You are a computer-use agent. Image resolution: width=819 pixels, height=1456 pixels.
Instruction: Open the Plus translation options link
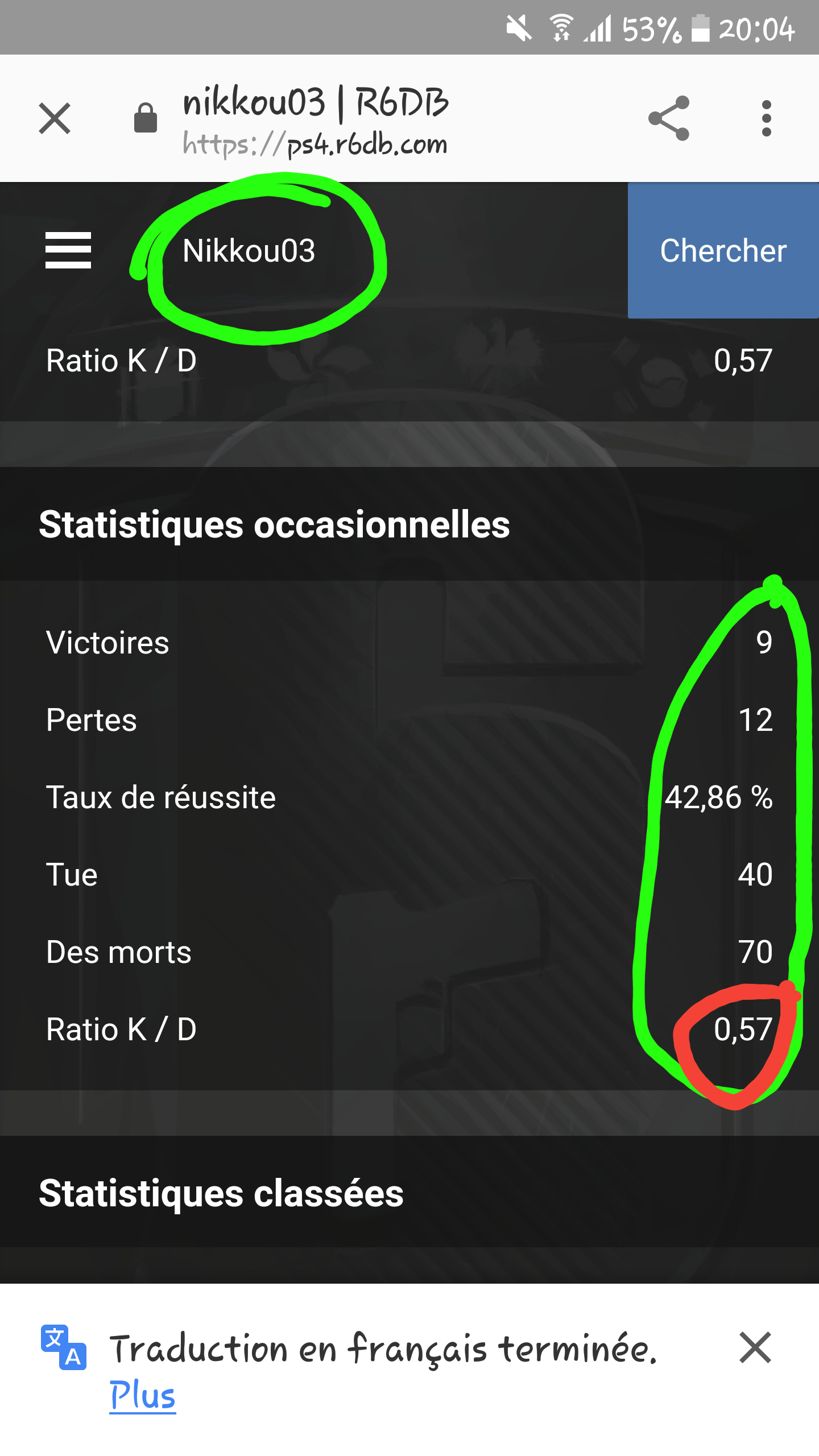pyautogui.click(x=142, y=1395)
